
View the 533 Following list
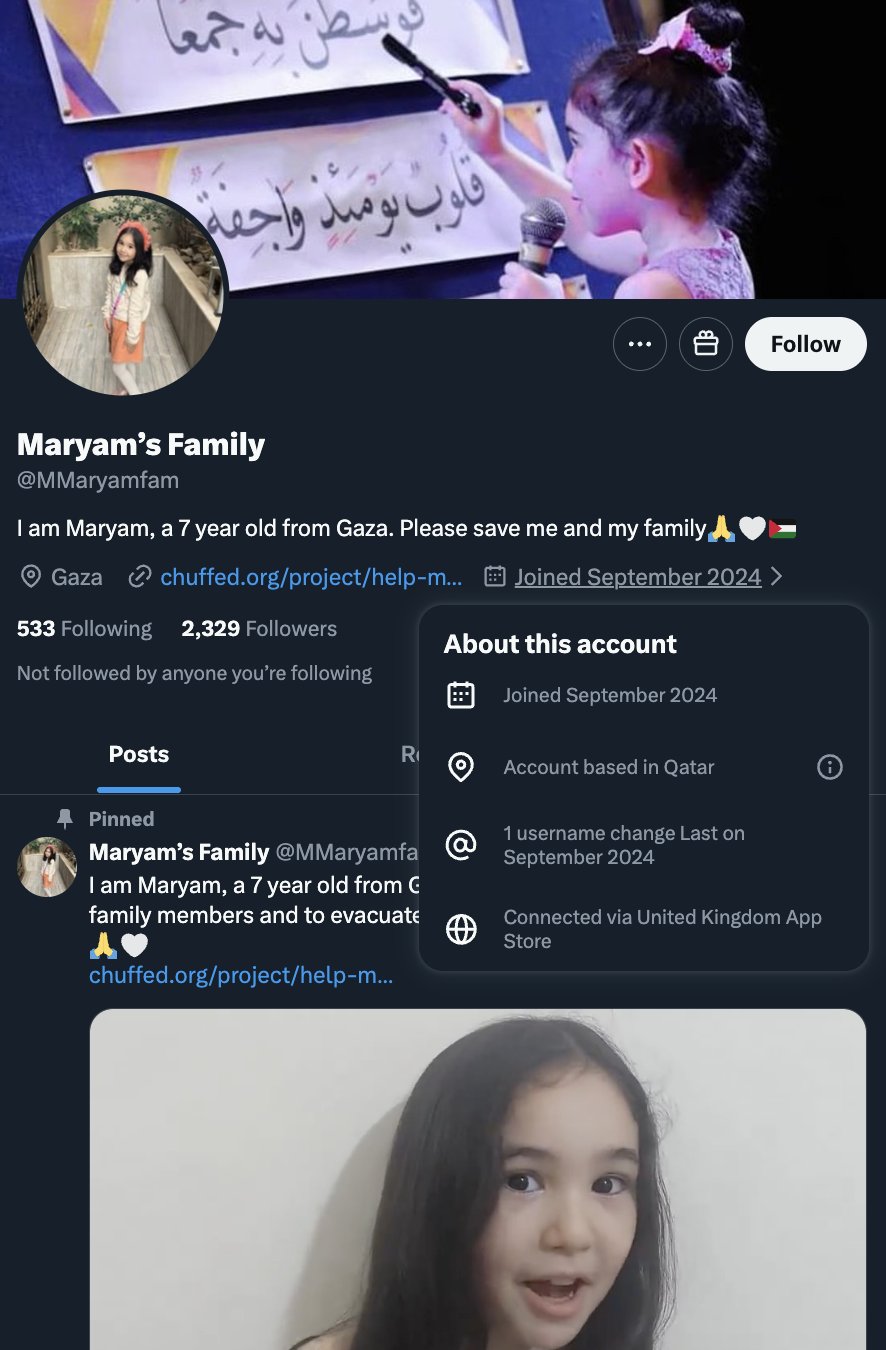85,629
